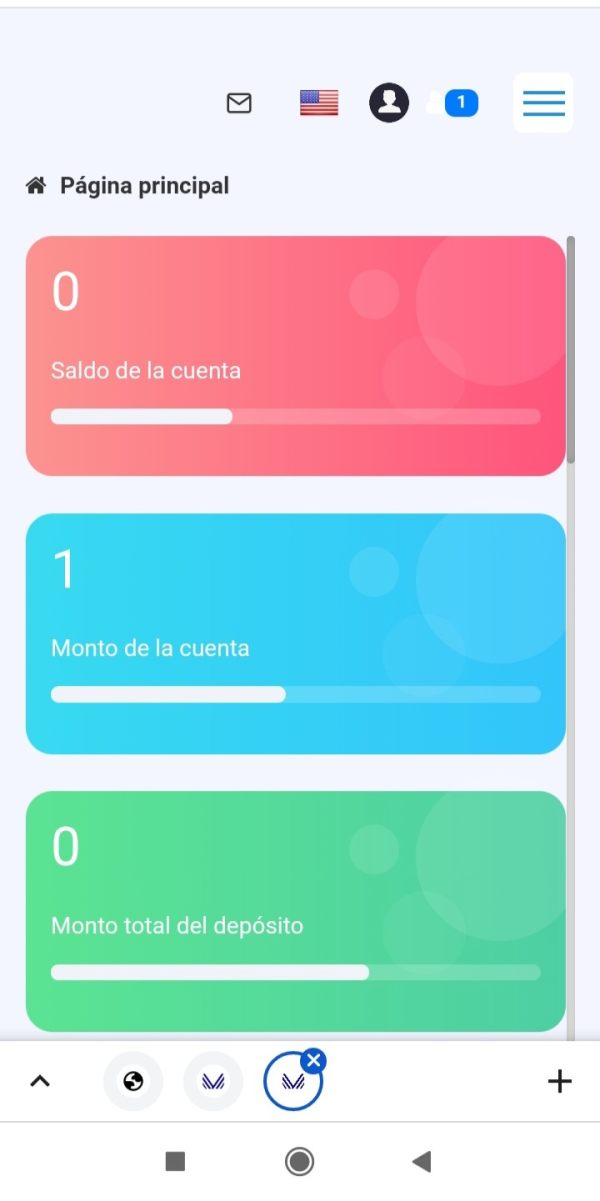Go back using the system back button
Viewport: 600px width, 1201px height.
pyautogui.click(x=421, y=1161)
